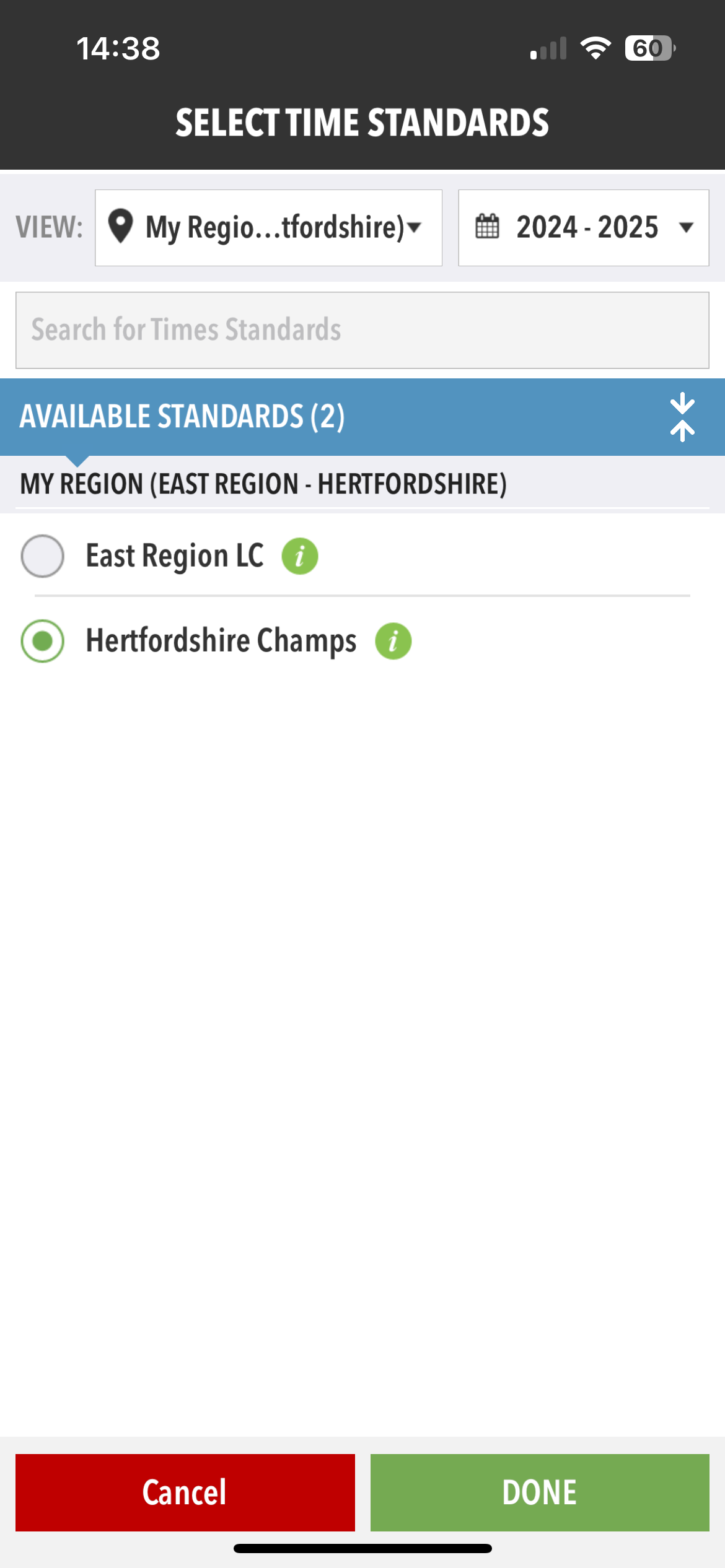Open the My Region view dropdown
The height and width of the screenshot is (1568, 725).
click(268, 227)
